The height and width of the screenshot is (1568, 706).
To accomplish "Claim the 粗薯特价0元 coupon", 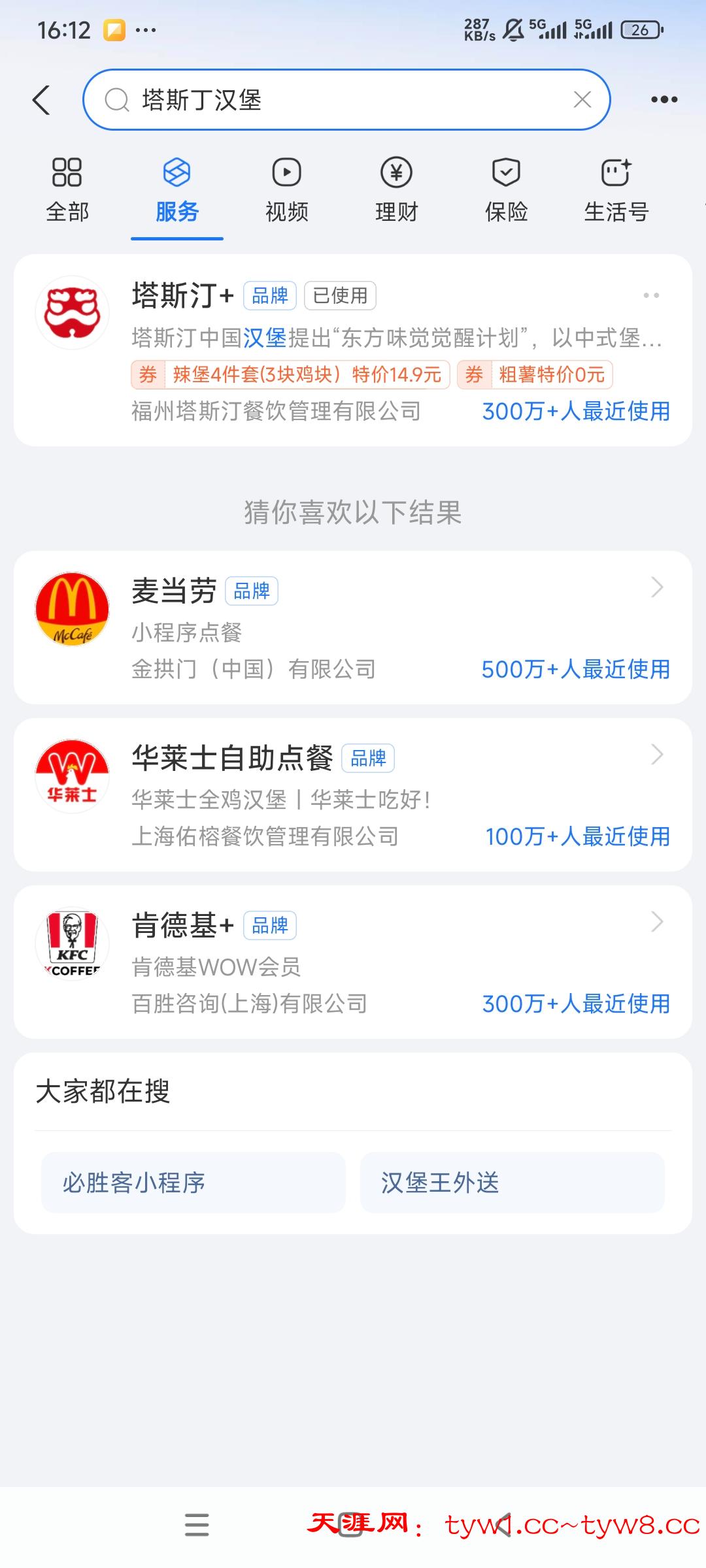I will pyautogui.click(x=535, y=375).
